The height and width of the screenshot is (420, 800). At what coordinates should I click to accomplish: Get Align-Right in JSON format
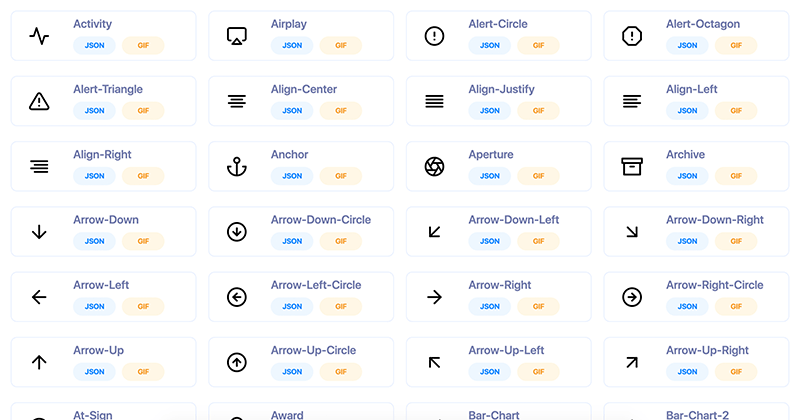pos(94,176)
